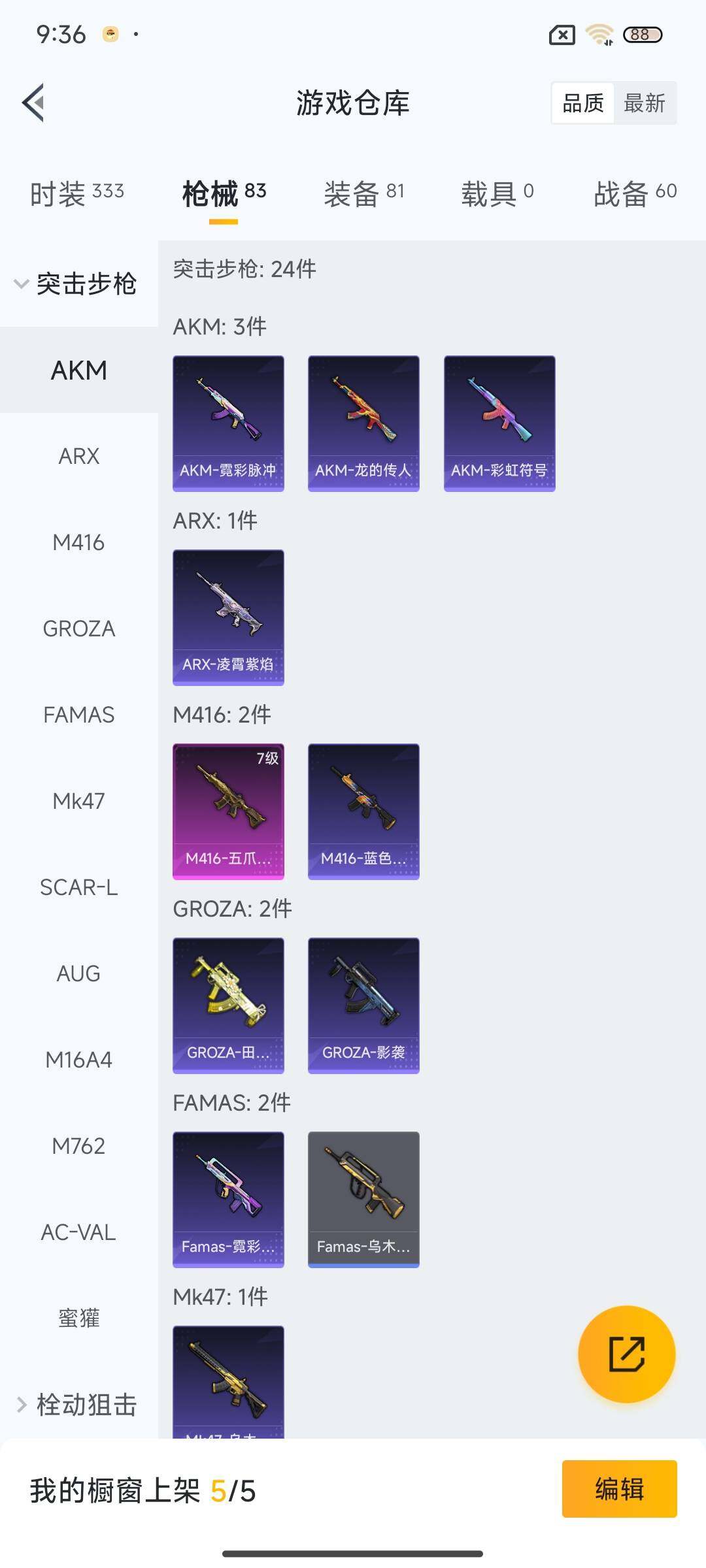This screenshot has width=706, height=1568.
Task: Tap the orange share floating button
Action: coord(626,1354)
